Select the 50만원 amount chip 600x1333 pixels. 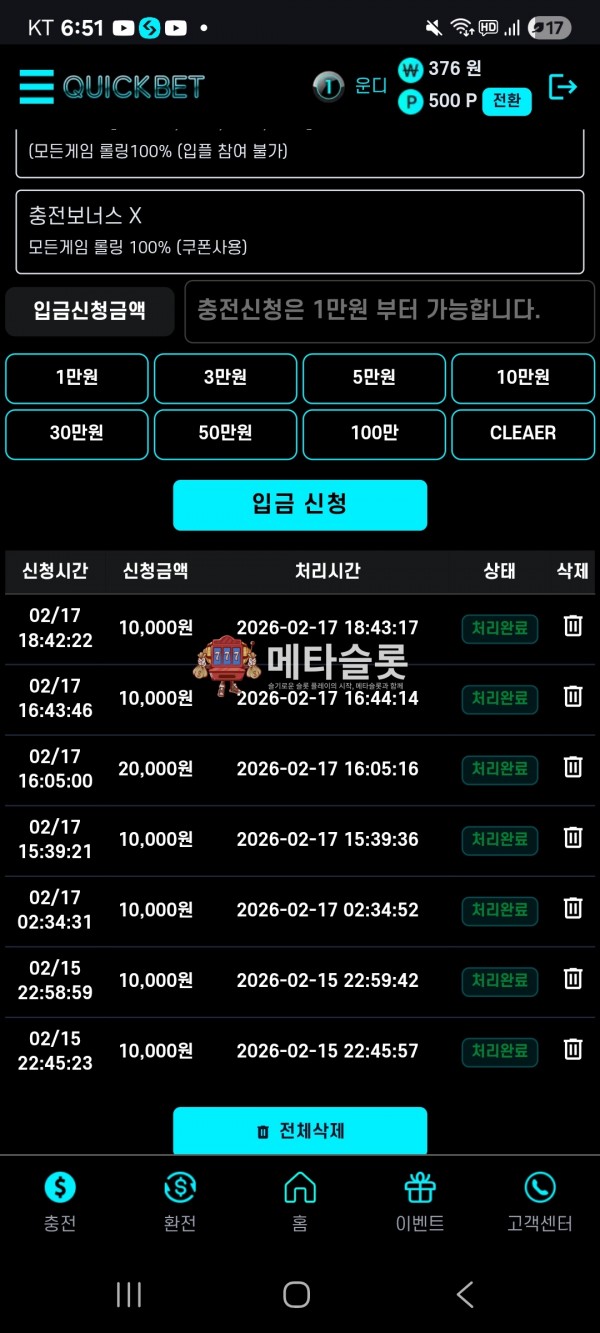point(225,434)
